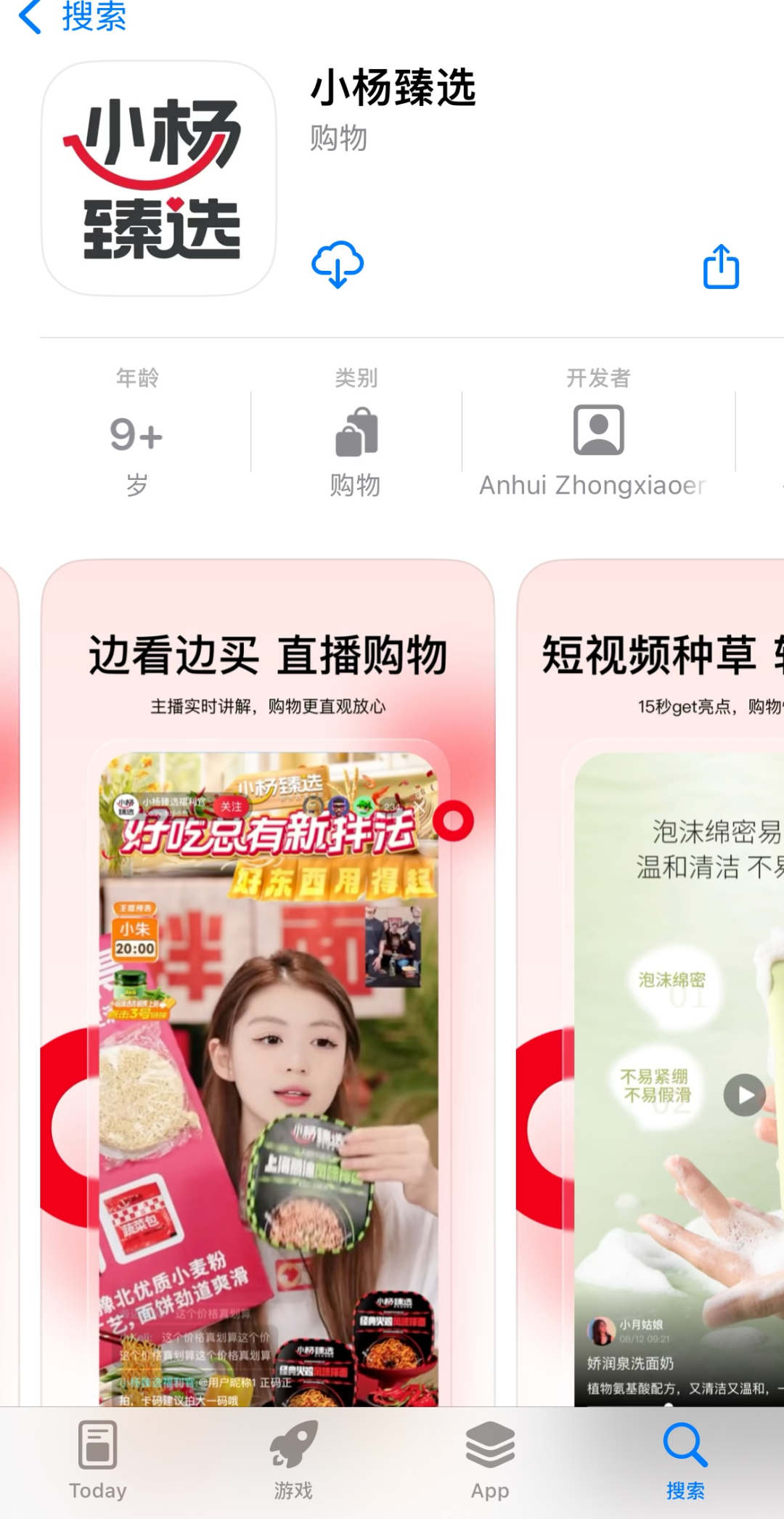Download 小杨臻选 via cloud icon
784x1519 pixels.
338,265
